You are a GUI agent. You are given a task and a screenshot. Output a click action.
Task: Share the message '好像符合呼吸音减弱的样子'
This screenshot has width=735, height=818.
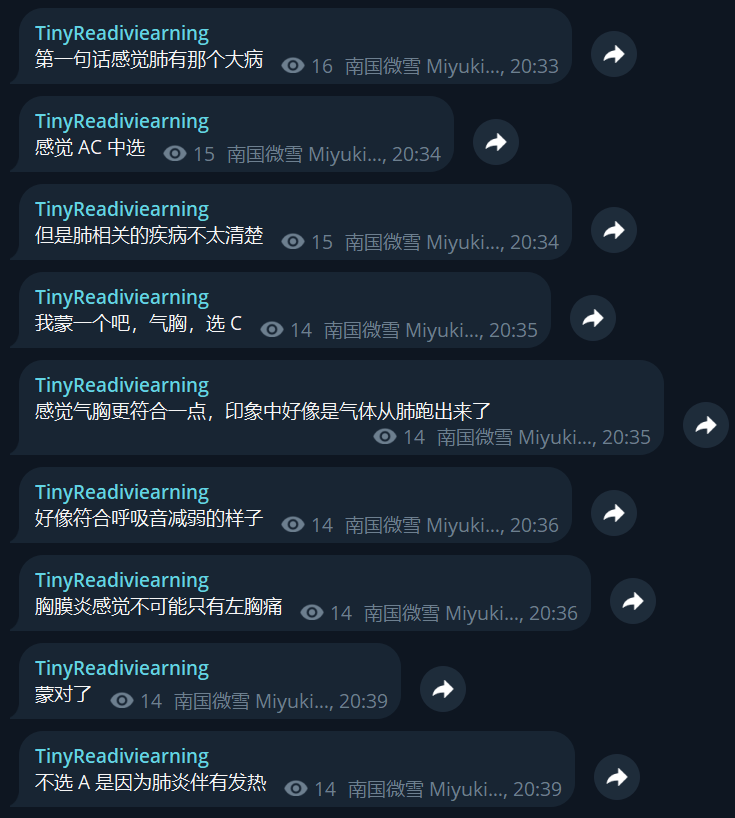(x=614, y=513)
